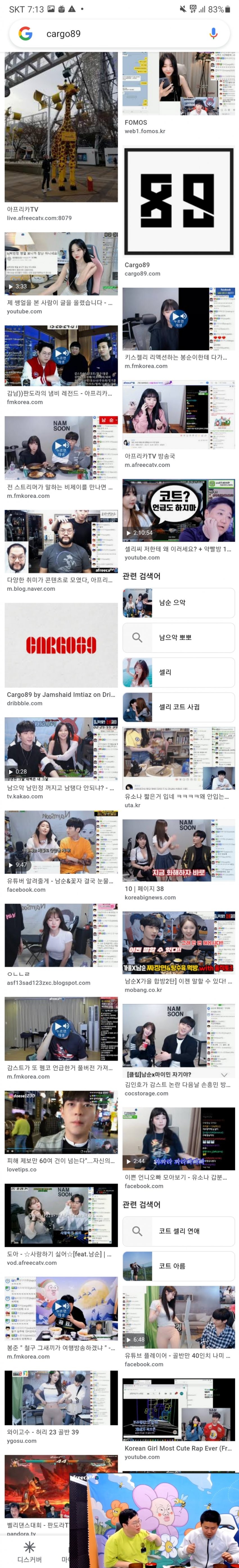Start voice search with the microphone
The width and height of the screenshot is (239, 1568).
213,34
